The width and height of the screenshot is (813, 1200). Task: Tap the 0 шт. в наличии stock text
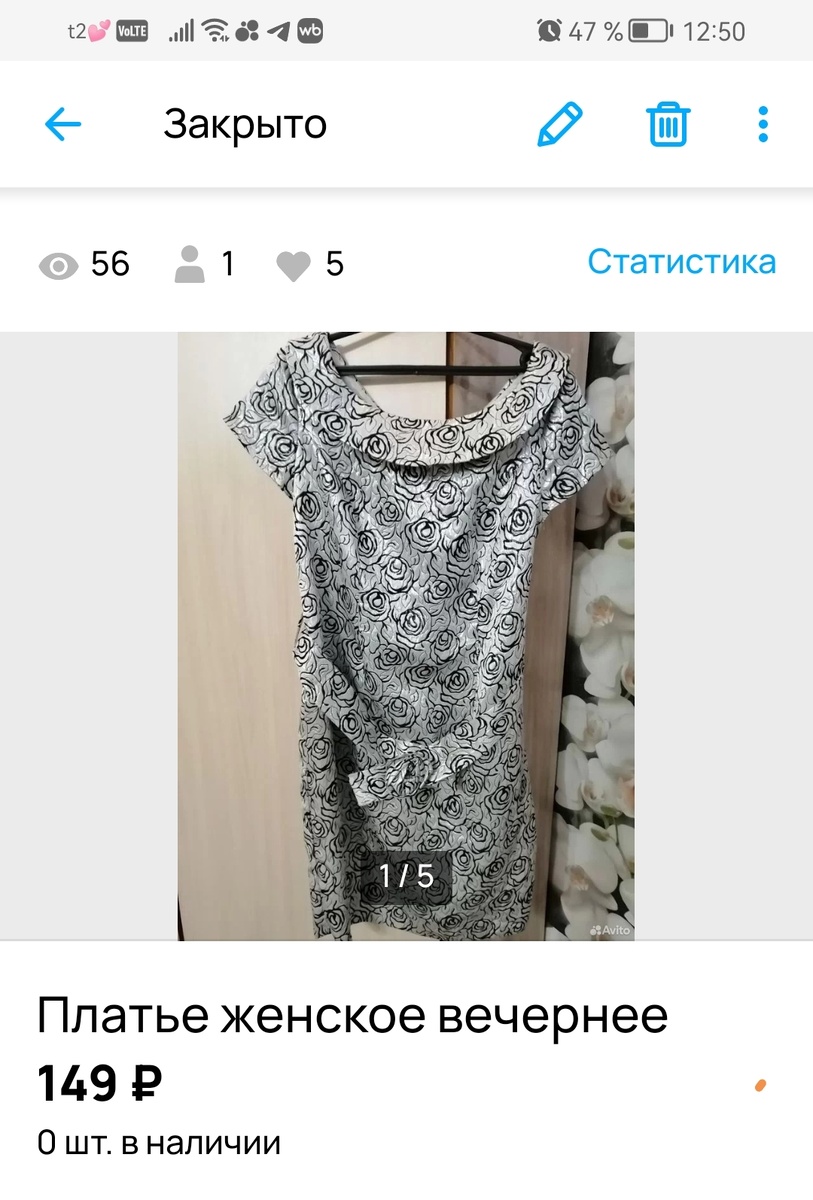158,1140
